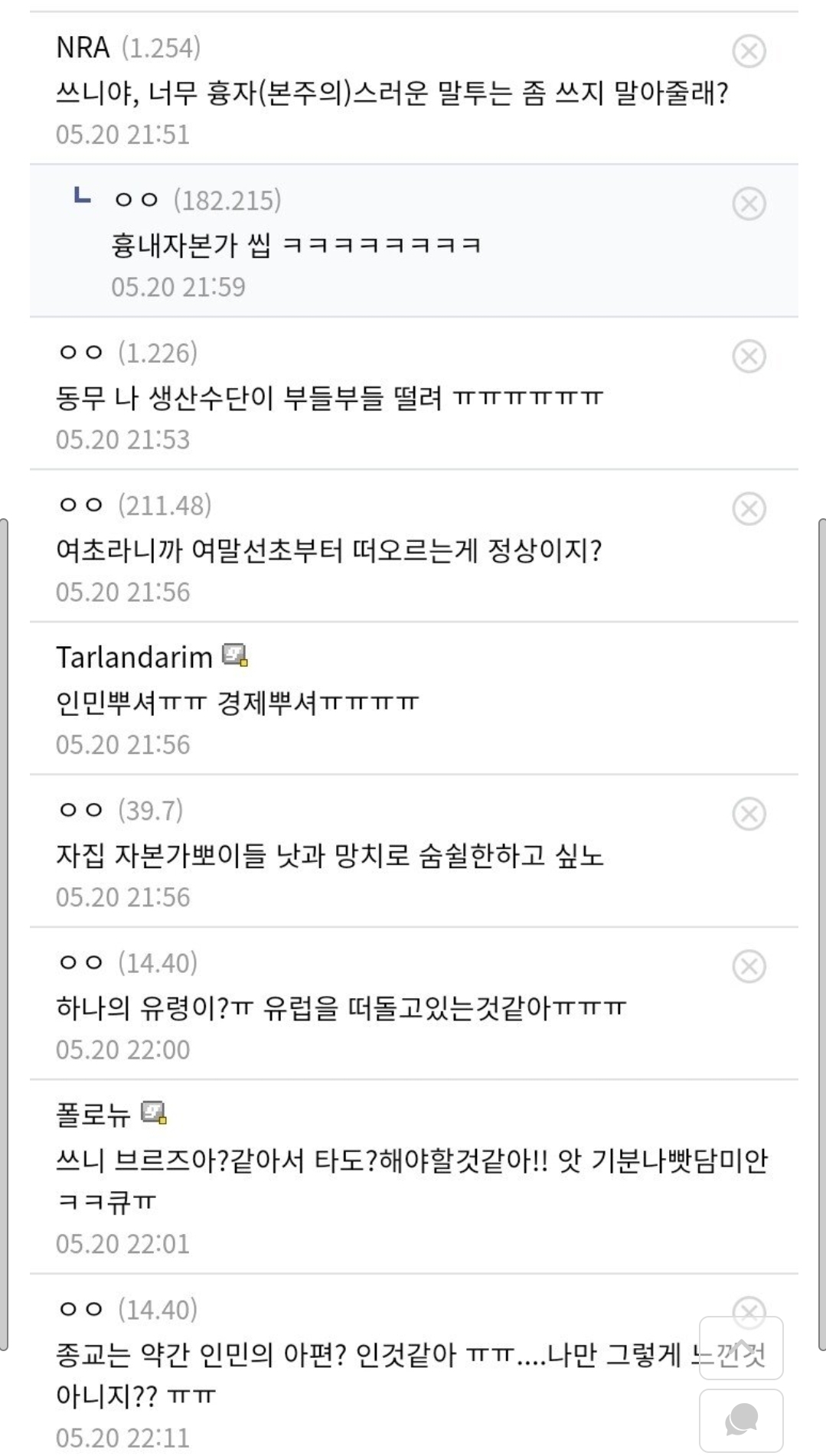Jump back to top with the arrow button
Screen dimensions: 826x1456
click(x=740, y=1347)
